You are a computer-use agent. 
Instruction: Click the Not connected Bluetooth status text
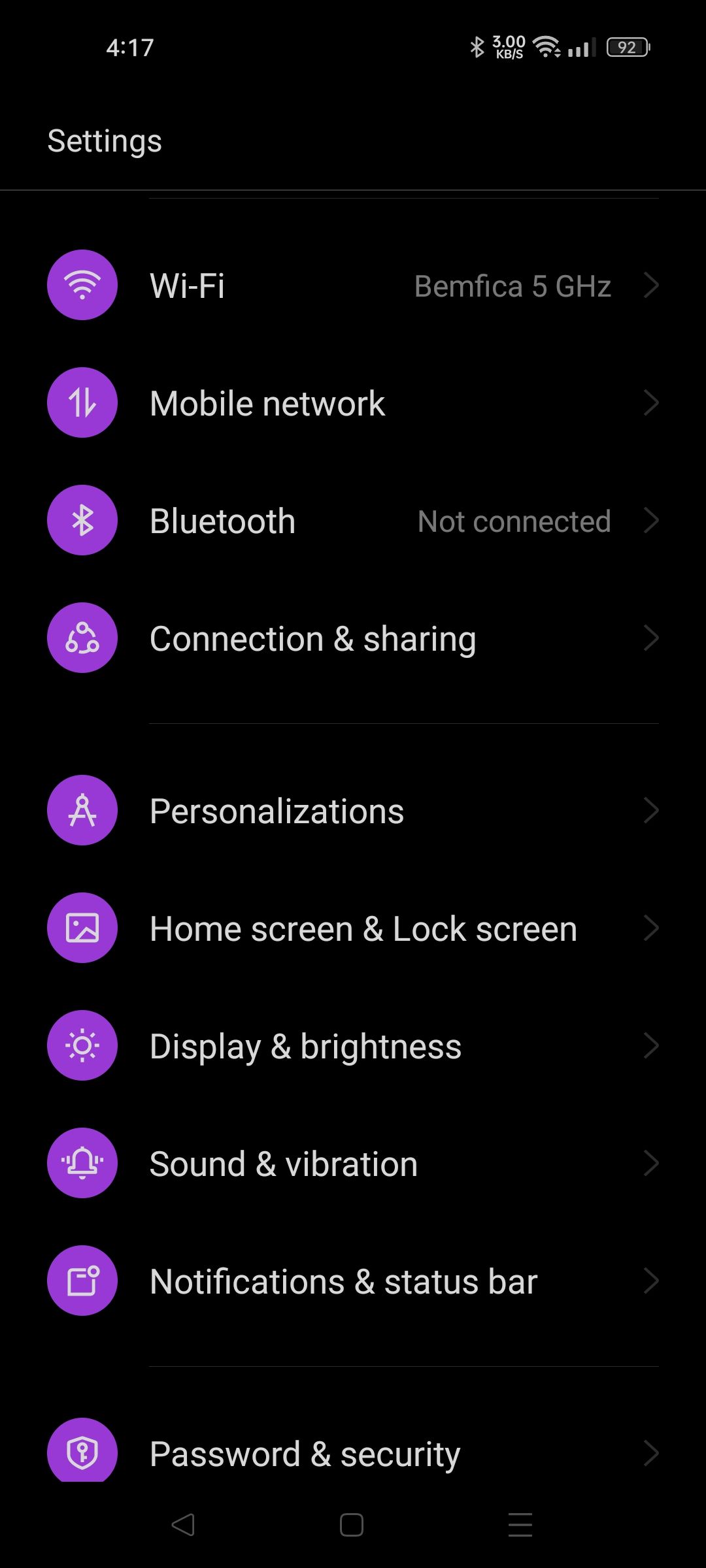[514, 520]
